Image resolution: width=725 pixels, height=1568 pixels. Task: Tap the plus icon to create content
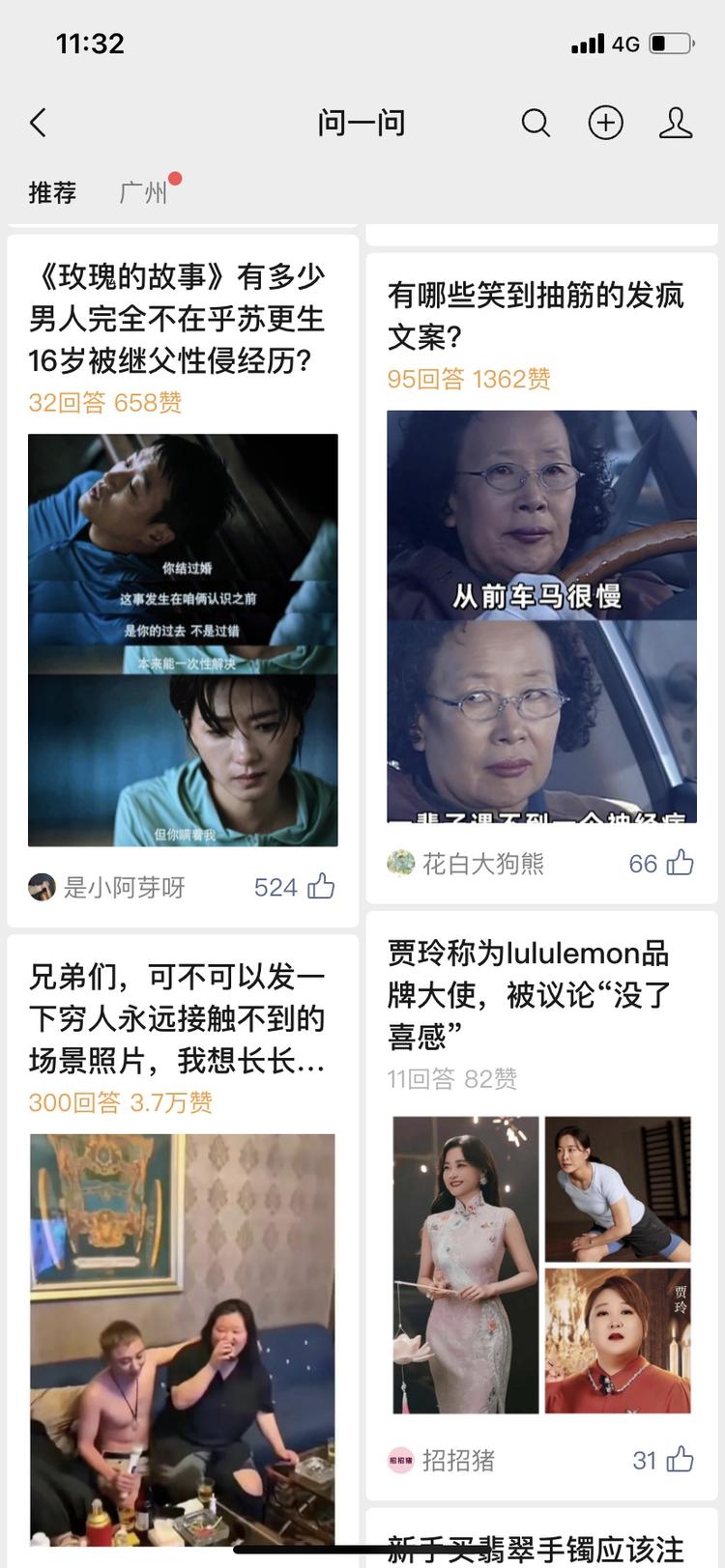point(605,124)
